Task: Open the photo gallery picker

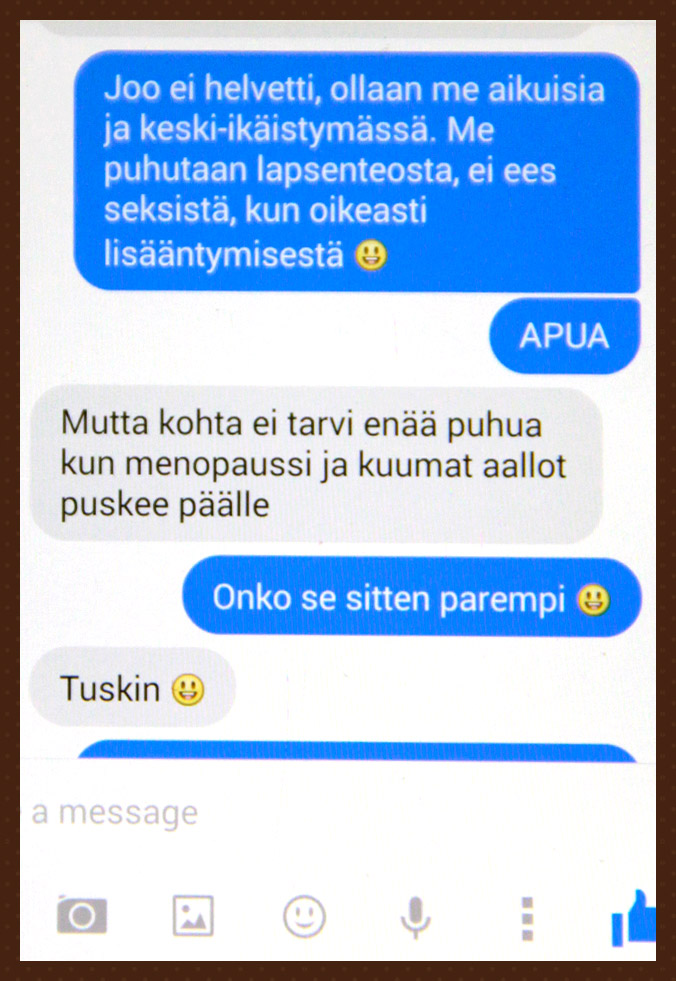Action: (x=193, y=915)
